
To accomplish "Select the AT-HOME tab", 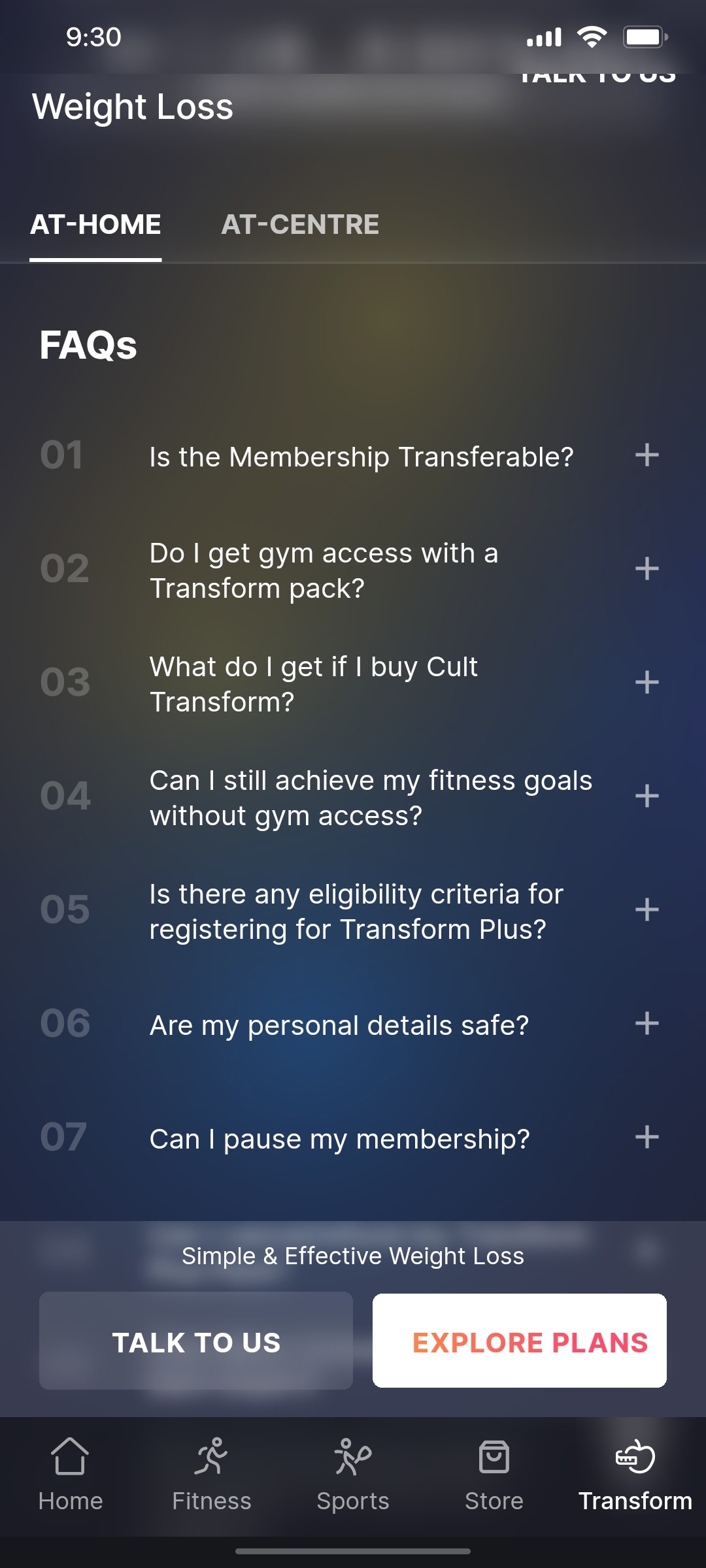I will (95, 225).
